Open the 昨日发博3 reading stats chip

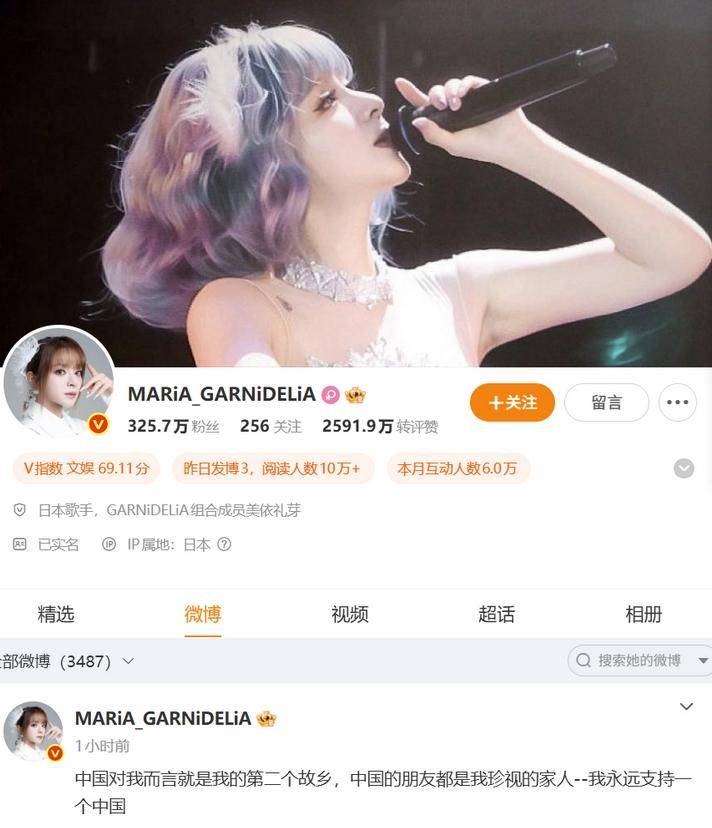(272, 468)
